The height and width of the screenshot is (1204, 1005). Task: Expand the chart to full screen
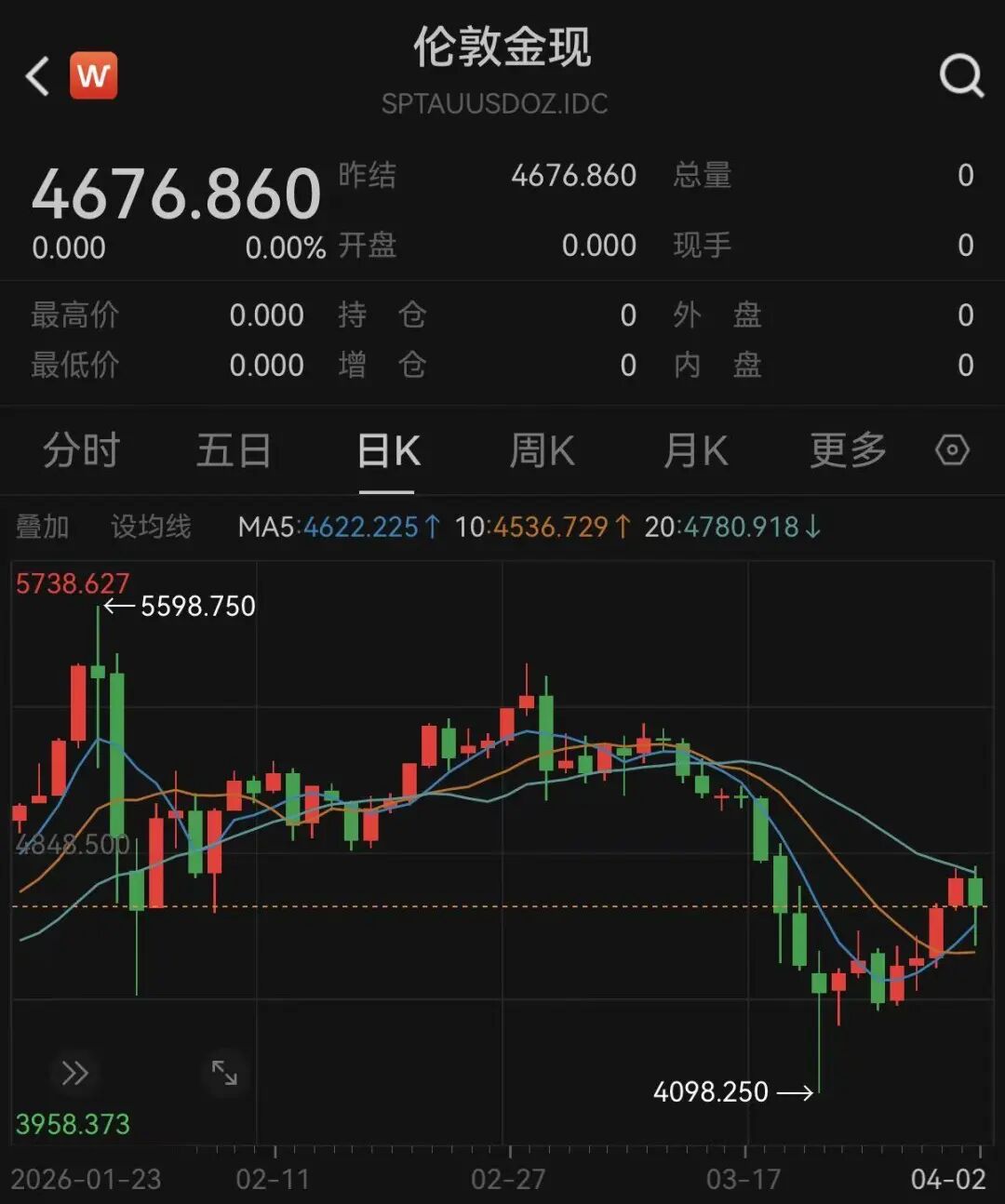click(x=224, y=1073)
